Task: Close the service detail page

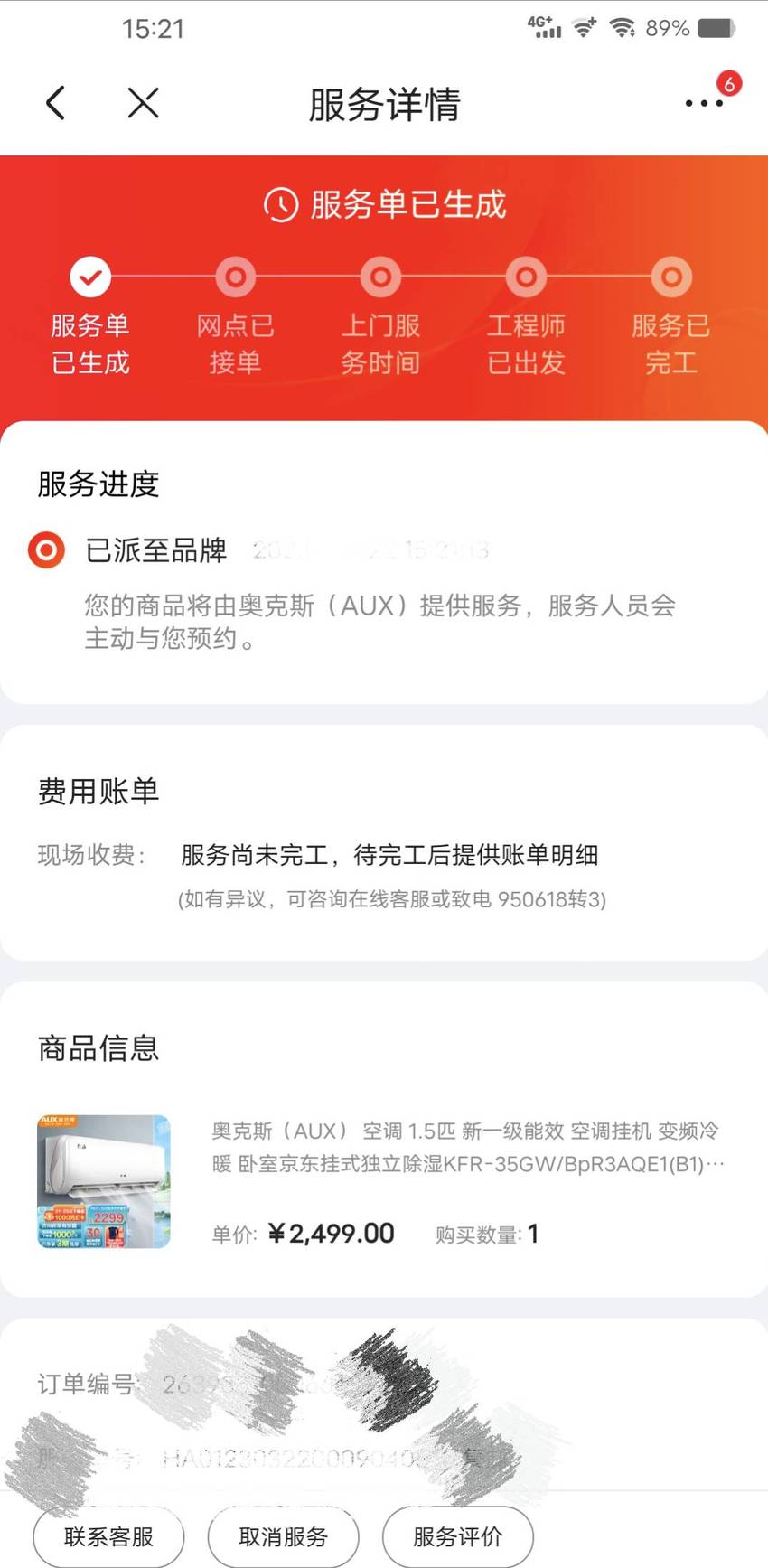Action: pyautogui.click(x=144, y=103)
